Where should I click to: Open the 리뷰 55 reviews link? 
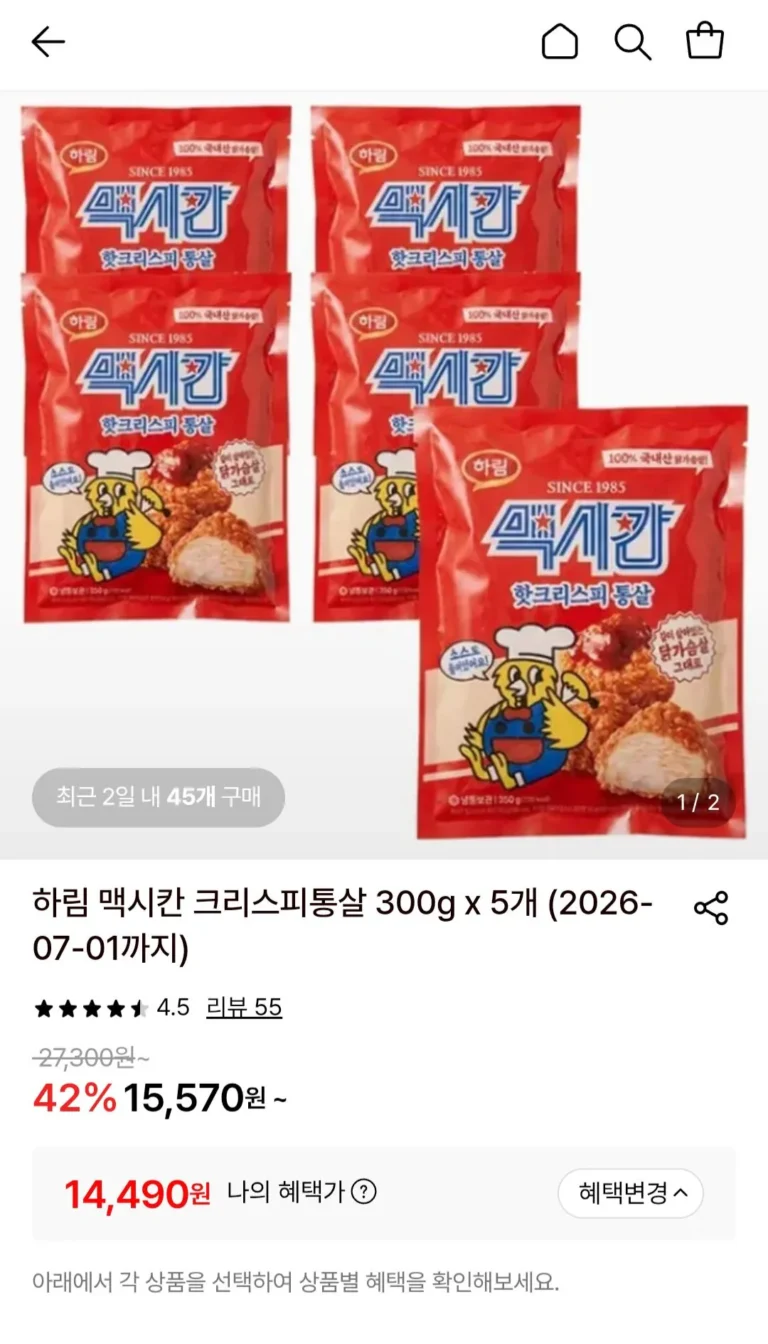pos(244,1007)
